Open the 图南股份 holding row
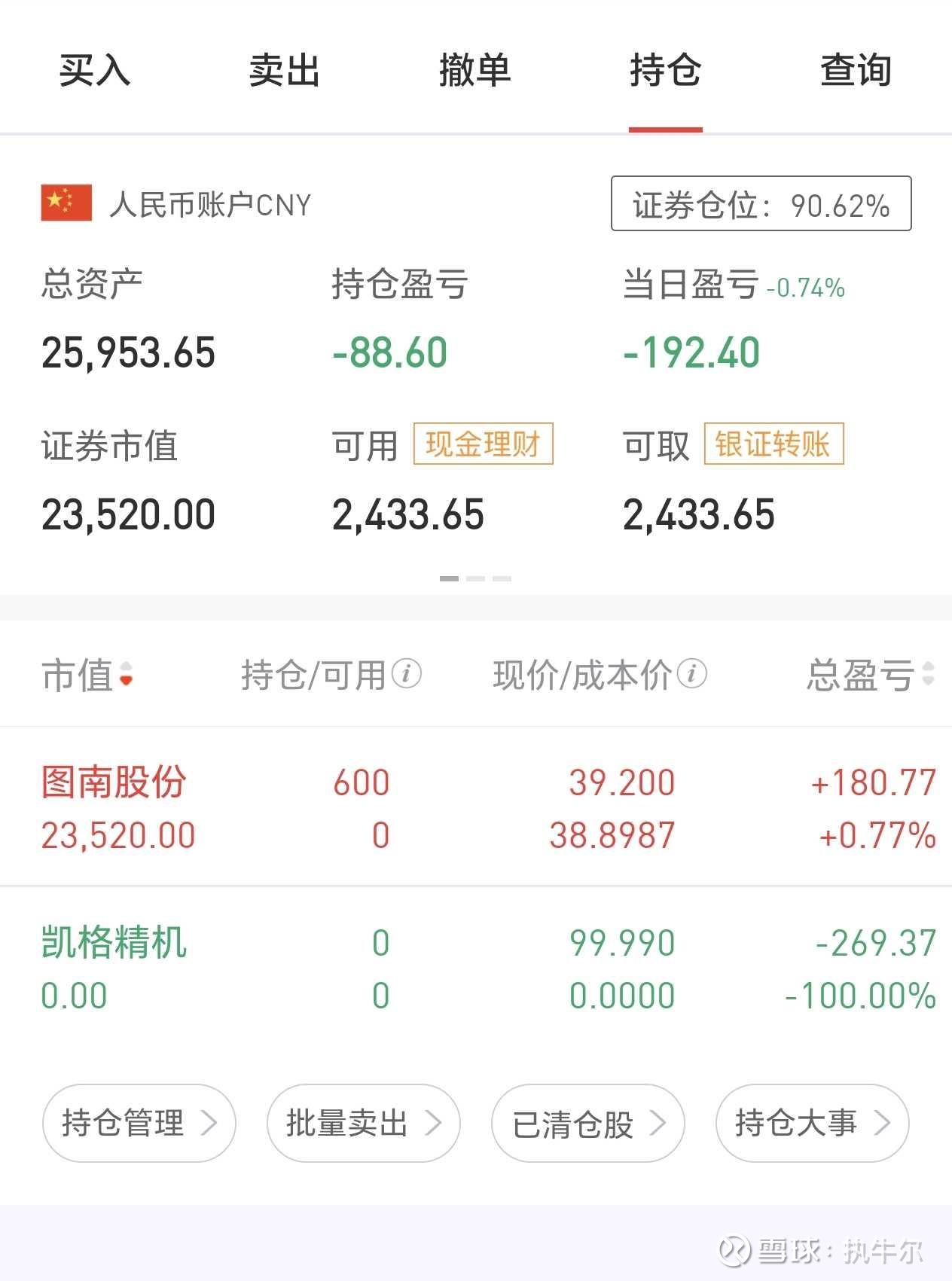 [476, 808]
